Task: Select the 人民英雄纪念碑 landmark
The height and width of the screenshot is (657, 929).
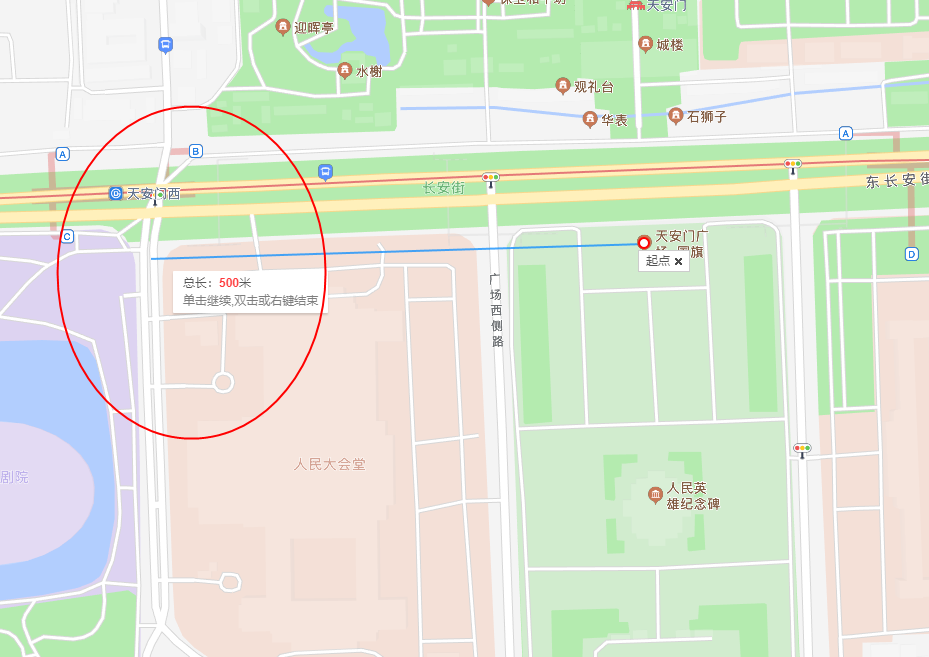Action: click(x=655, y=495)
